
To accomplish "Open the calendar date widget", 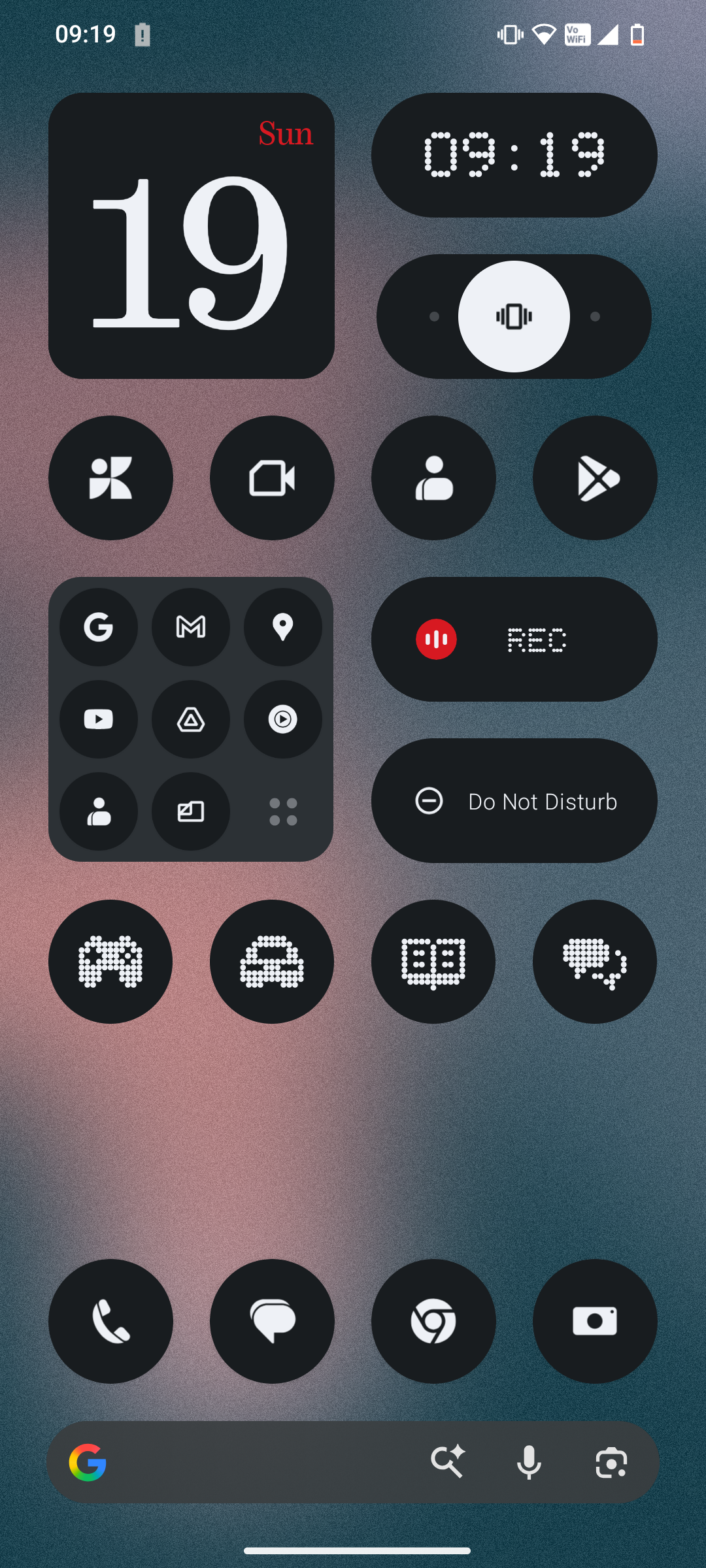I will [x=191, y=235].
